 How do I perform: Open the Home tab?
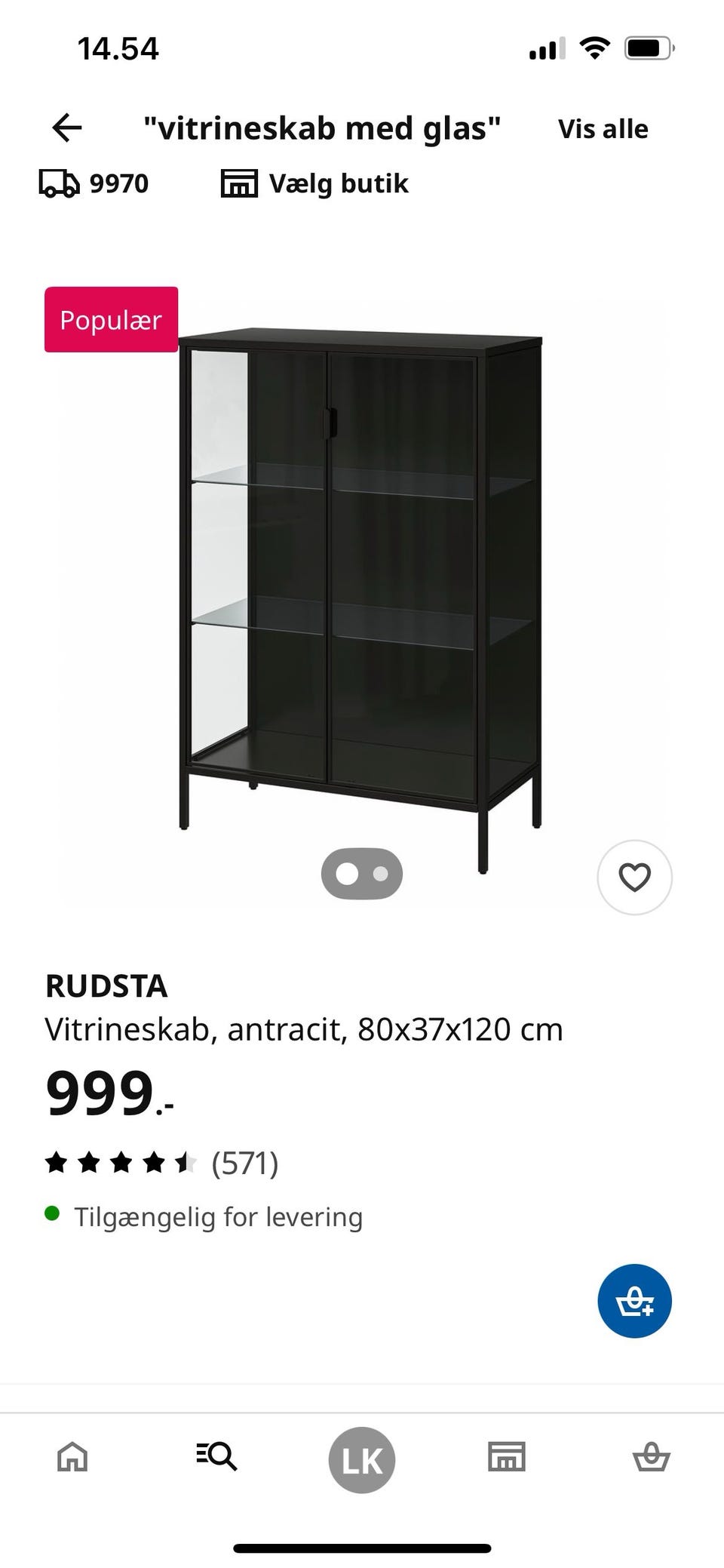point(72,1456)
